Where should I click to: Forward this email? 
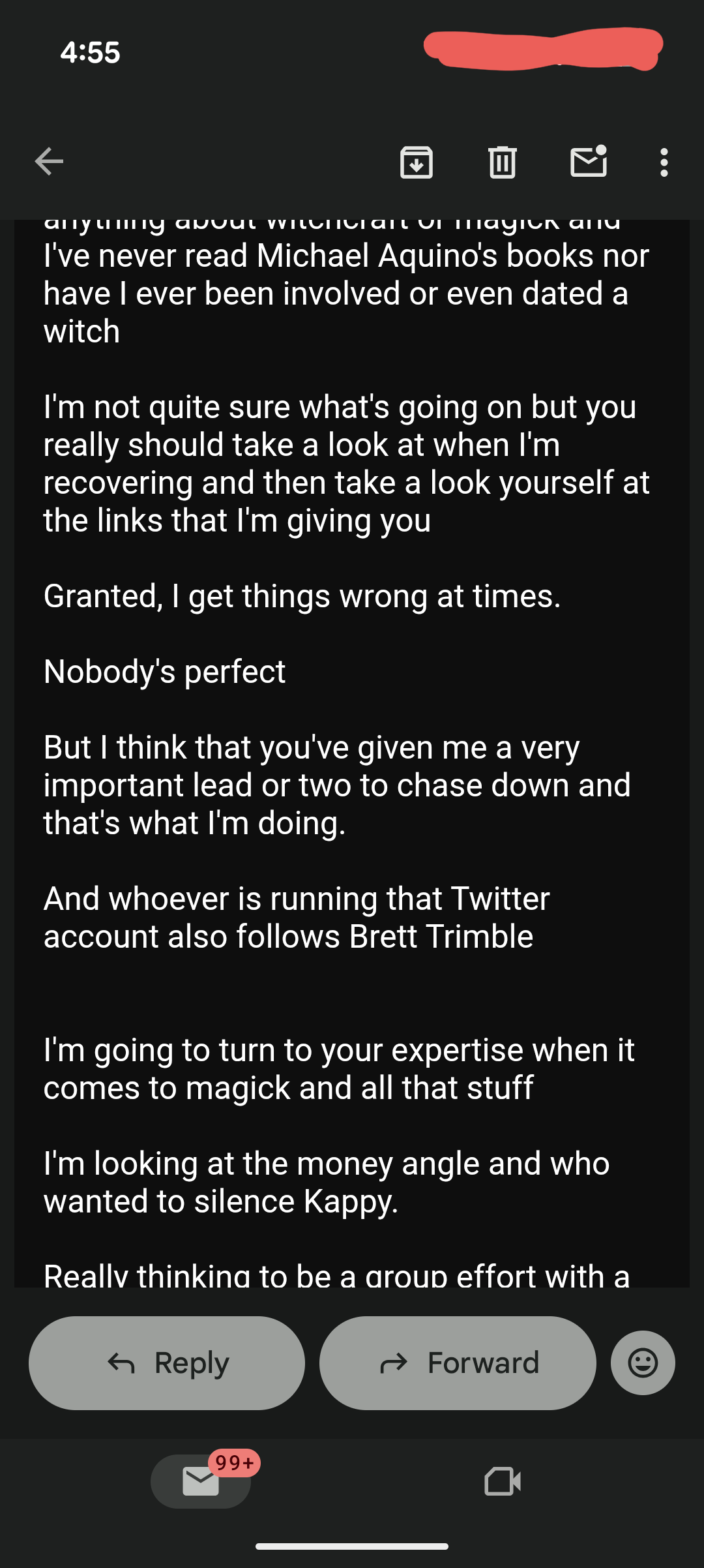(x=458, y=1363)
